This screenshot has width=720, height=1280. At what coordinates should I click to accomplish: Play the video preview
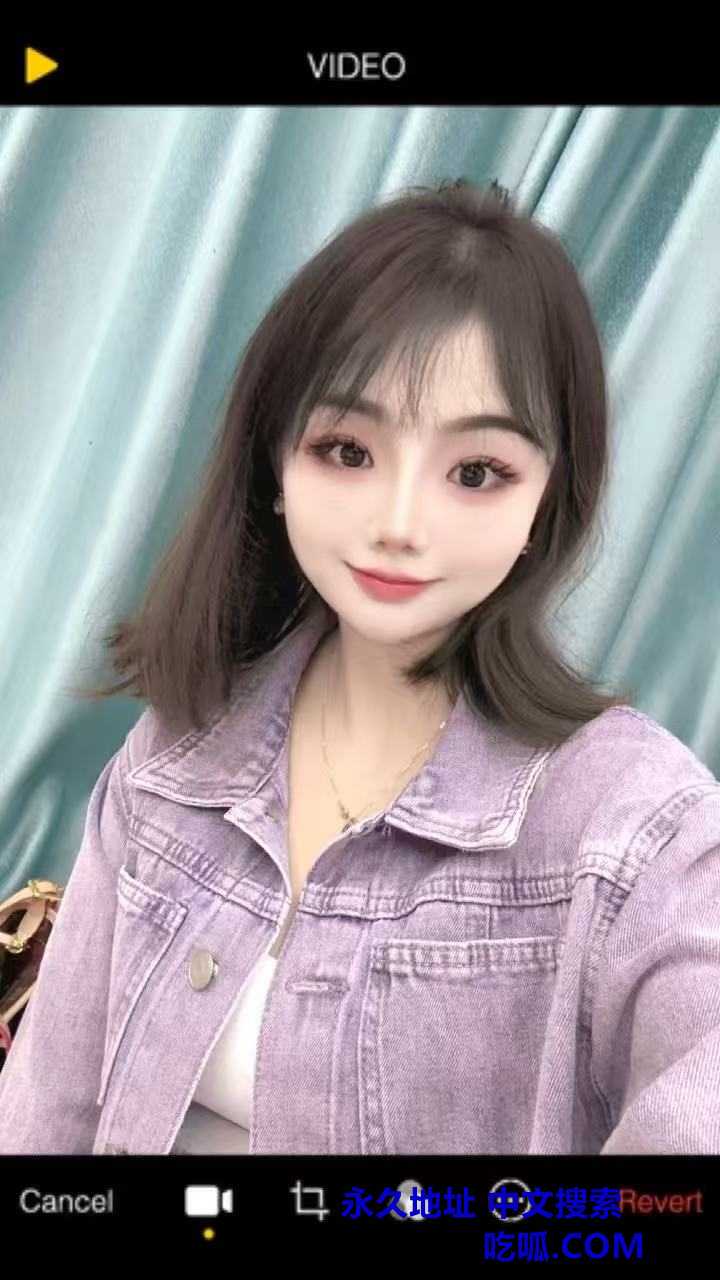pyautogui.click(x=40, y=66)
